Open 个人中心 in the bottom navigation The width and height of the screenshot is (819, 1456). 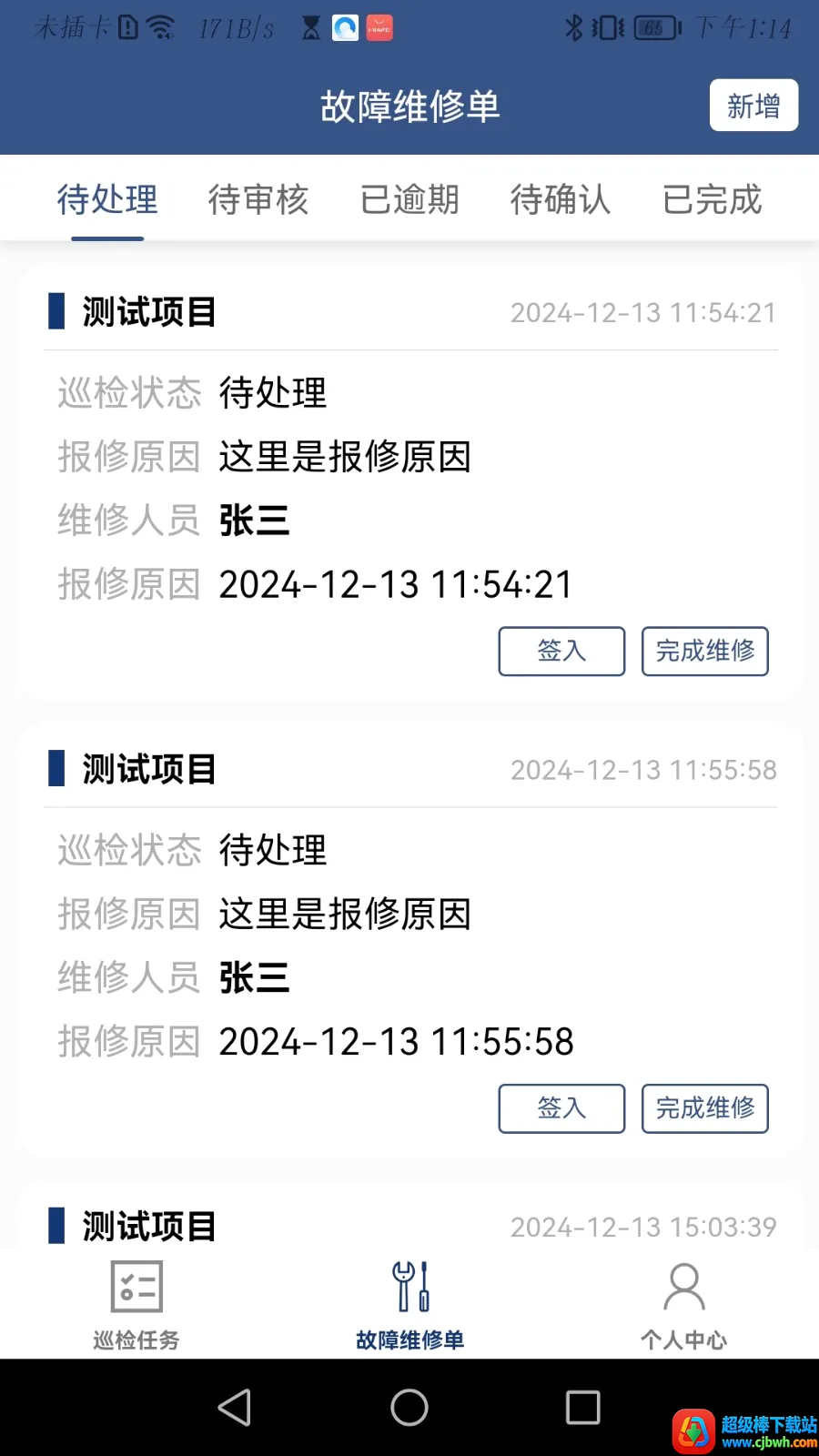click(683, 1305)
